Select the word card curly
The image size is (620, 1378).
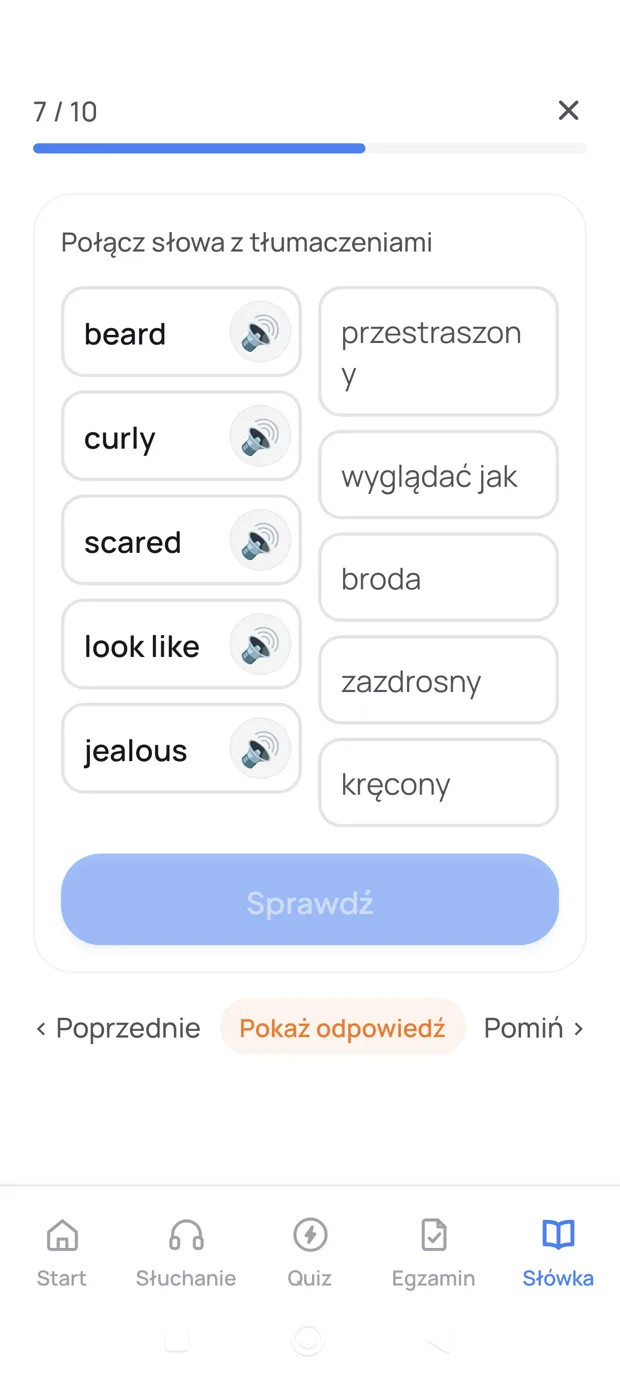(181, 436)
